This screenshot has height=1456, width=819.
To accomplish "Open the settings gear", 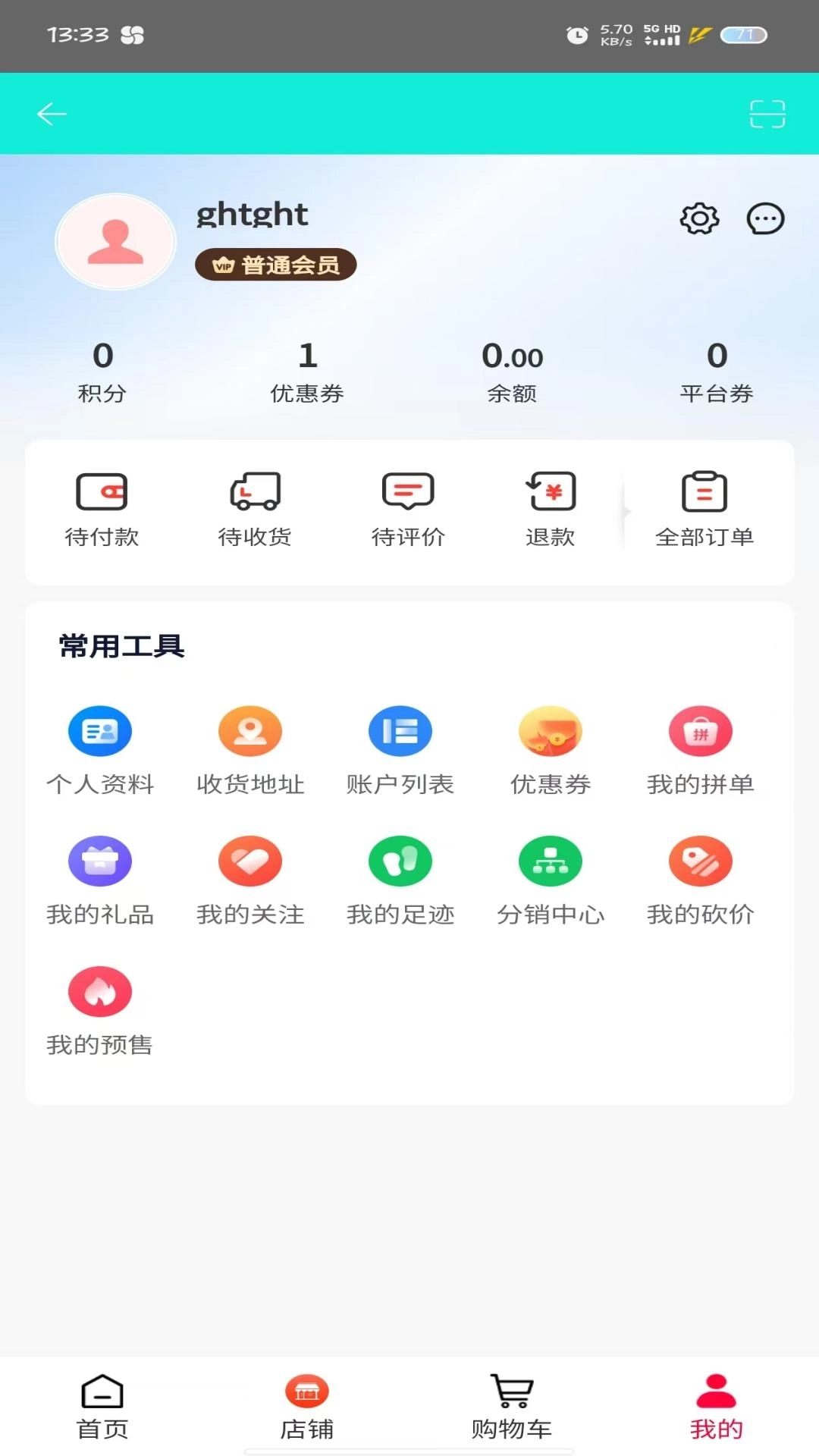I will pos(698,219).
